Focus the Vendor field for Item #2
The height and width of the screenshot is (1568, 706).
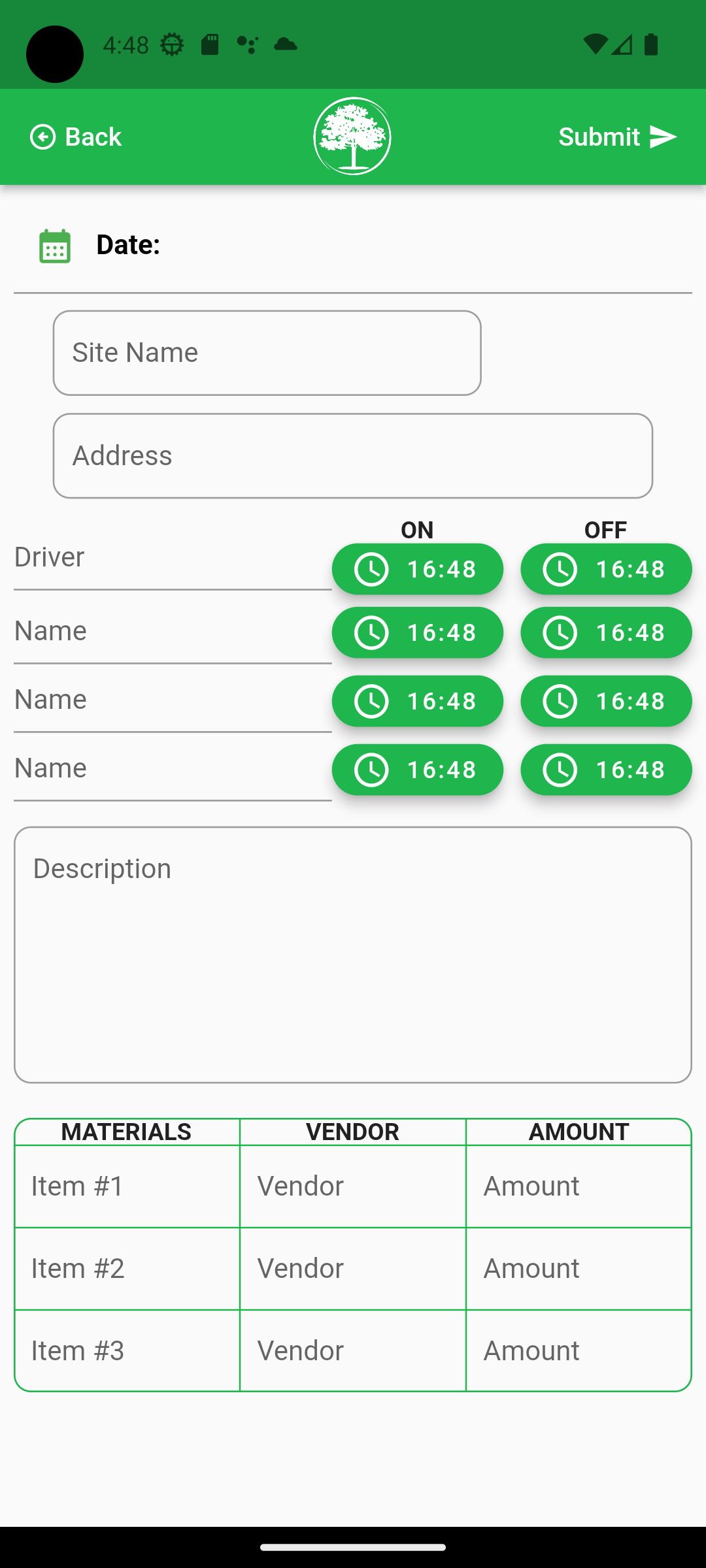coord(353,1269)
